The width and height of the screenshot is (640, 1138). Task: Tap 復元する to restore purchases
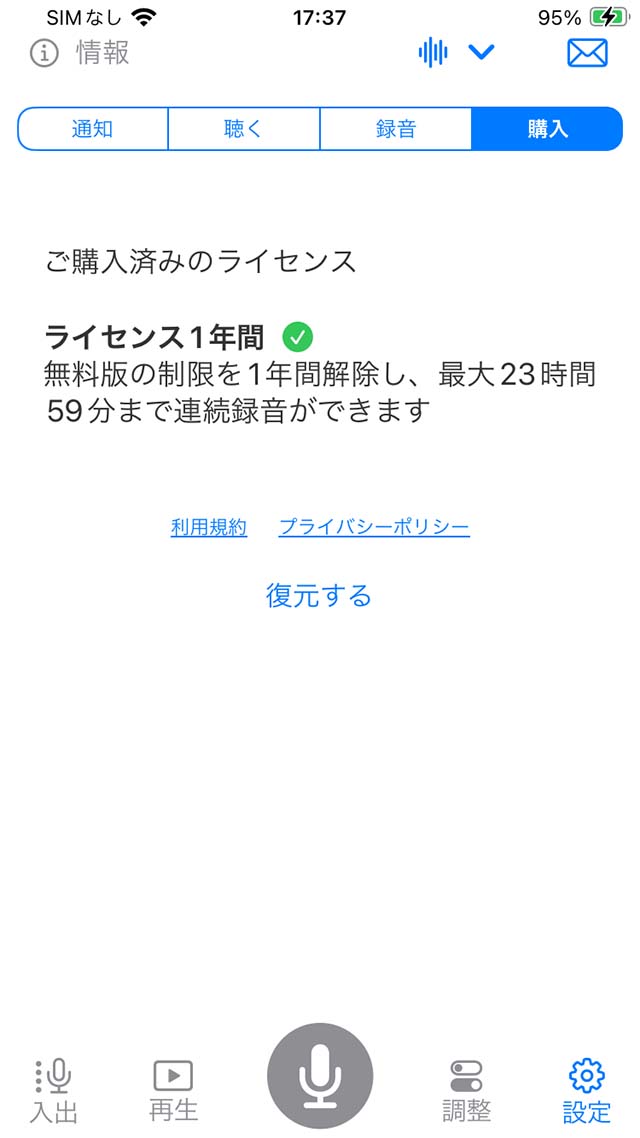pos(319,596)
